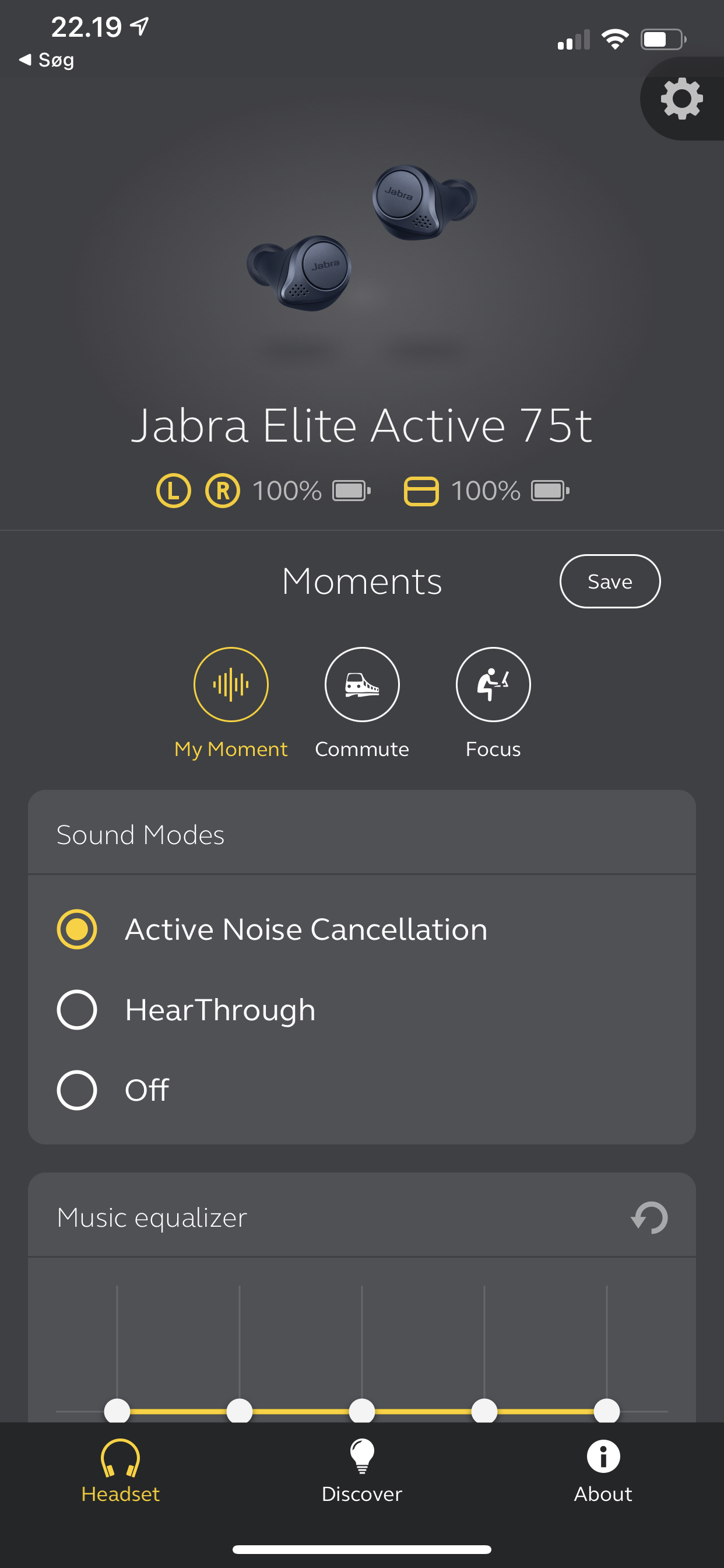
Task: Switch to the Commute moment
Action: [361, 685]
